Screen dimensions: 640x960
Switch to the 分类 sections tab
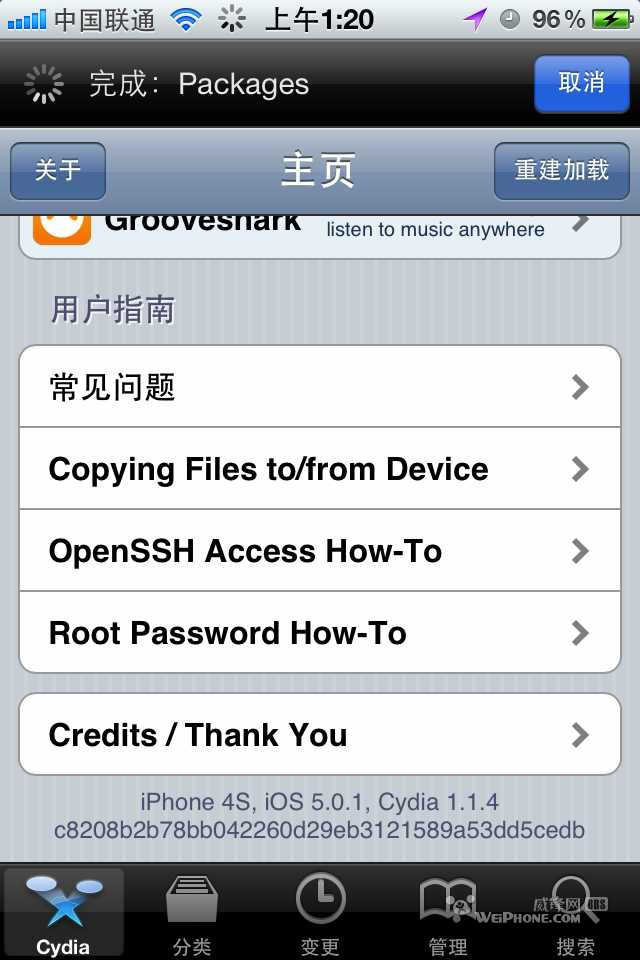coord(192,912)
